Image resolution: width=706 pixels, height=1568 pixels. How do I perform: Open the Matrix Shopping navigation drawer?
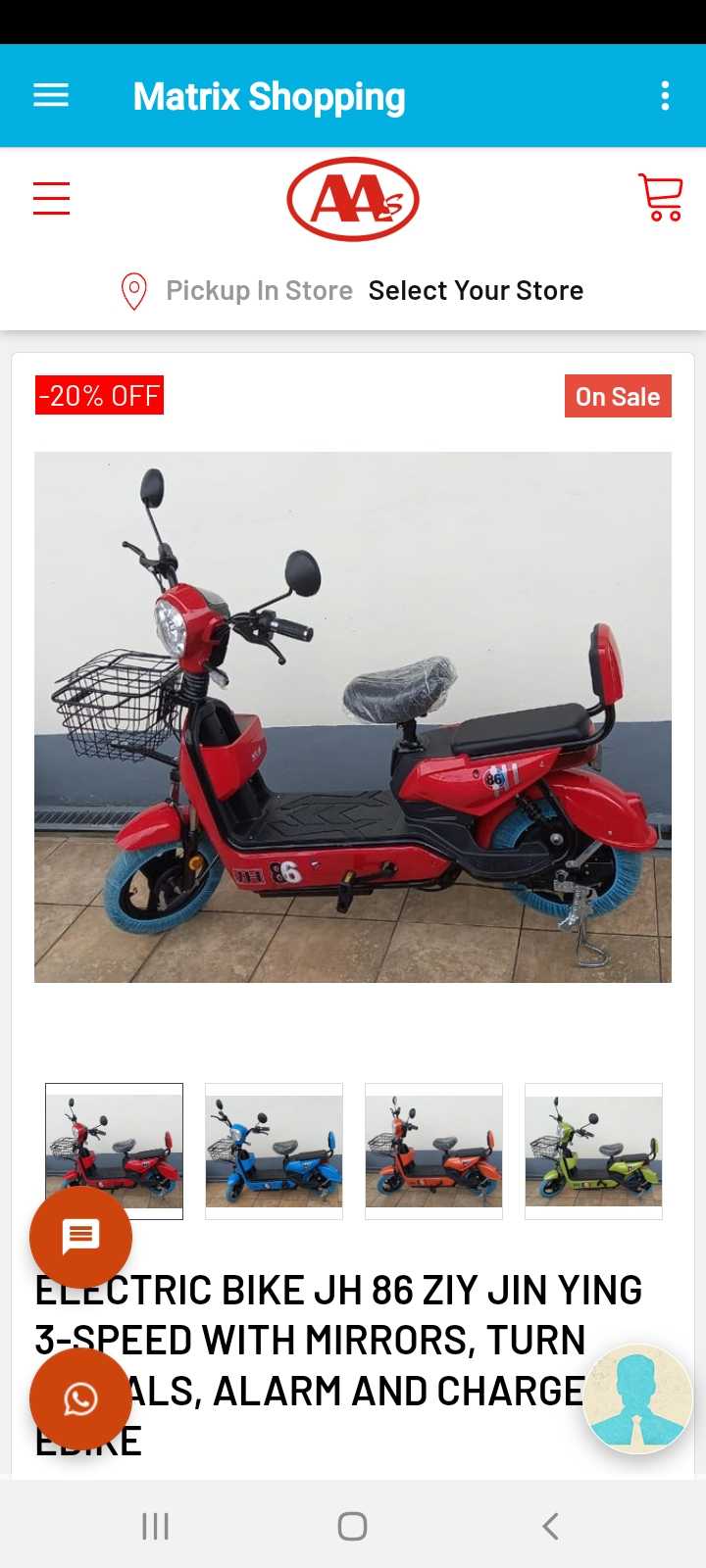[x=51, y=96]
